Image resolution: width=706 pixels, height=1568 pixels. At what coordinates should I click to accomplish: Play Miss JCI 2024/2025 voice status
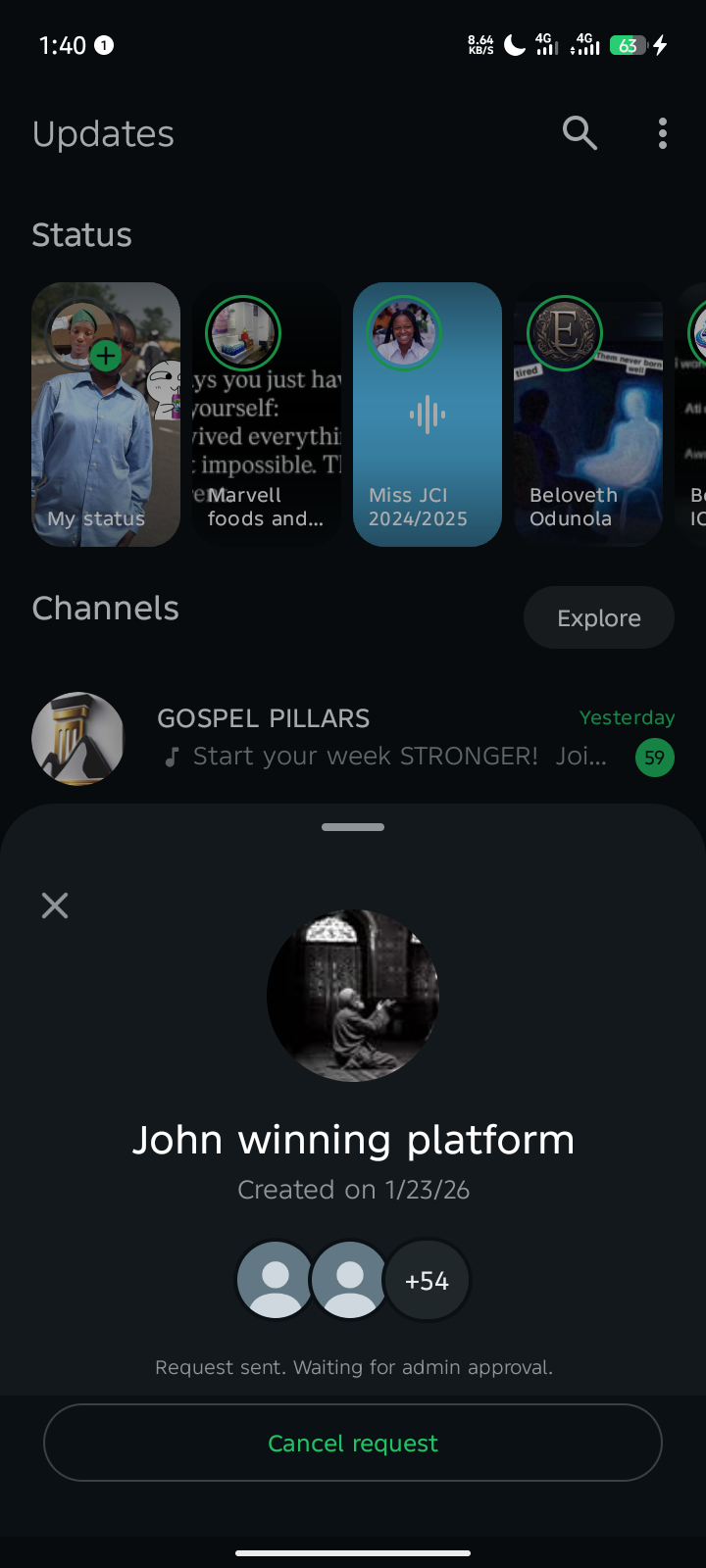pyautogui.click(x=428, y=416)
